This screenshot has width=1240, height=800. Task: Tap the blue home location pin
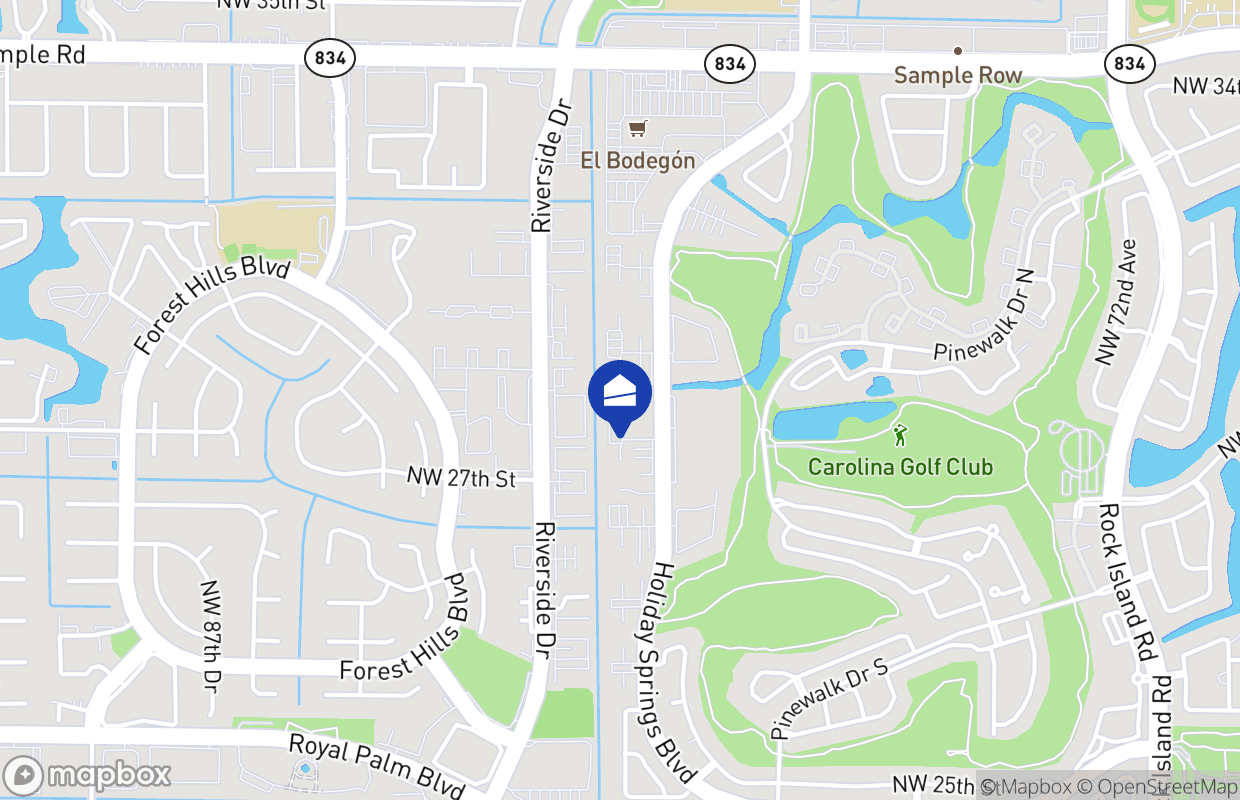[620, 394]
